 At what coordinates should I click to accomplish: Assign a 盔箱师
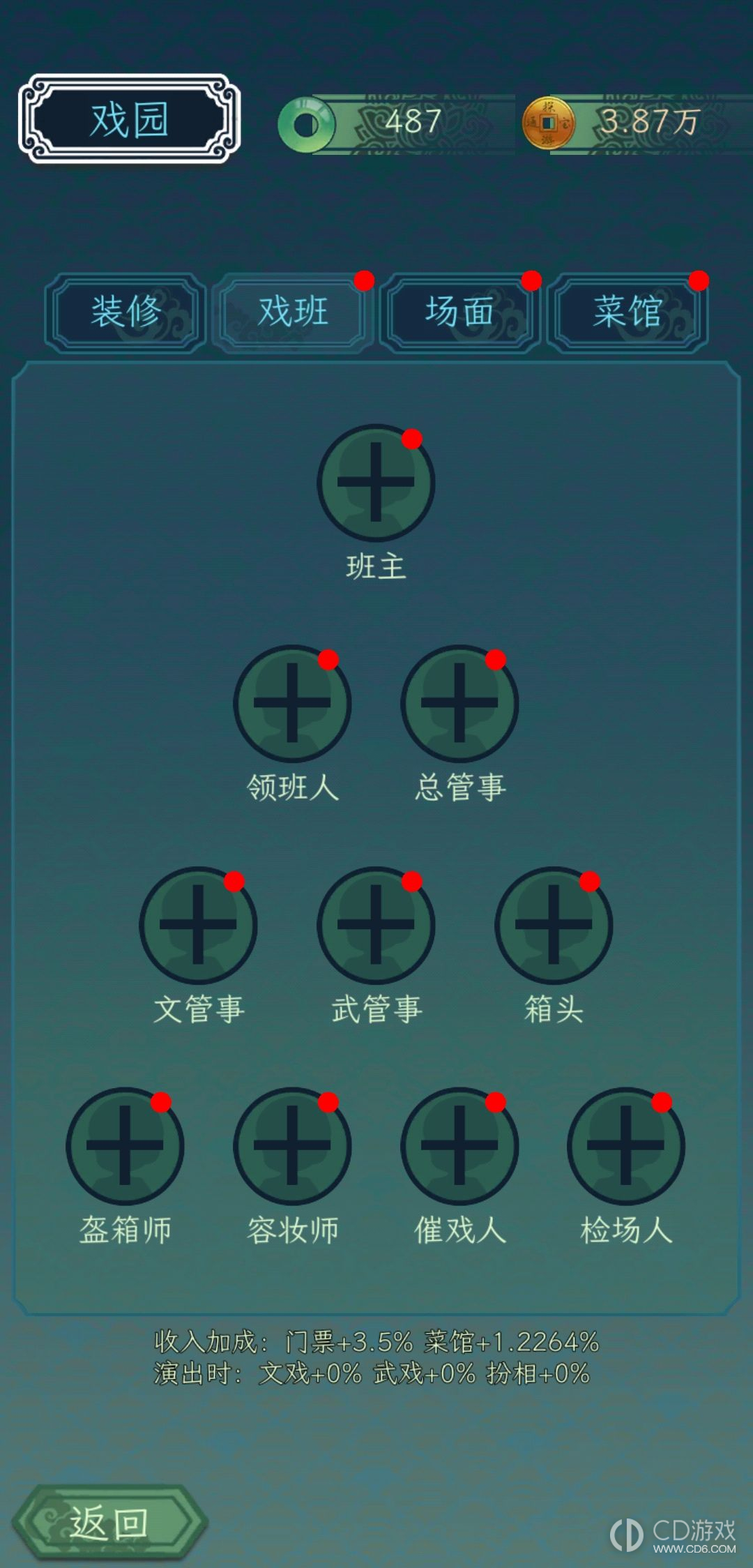(125, 1146)
